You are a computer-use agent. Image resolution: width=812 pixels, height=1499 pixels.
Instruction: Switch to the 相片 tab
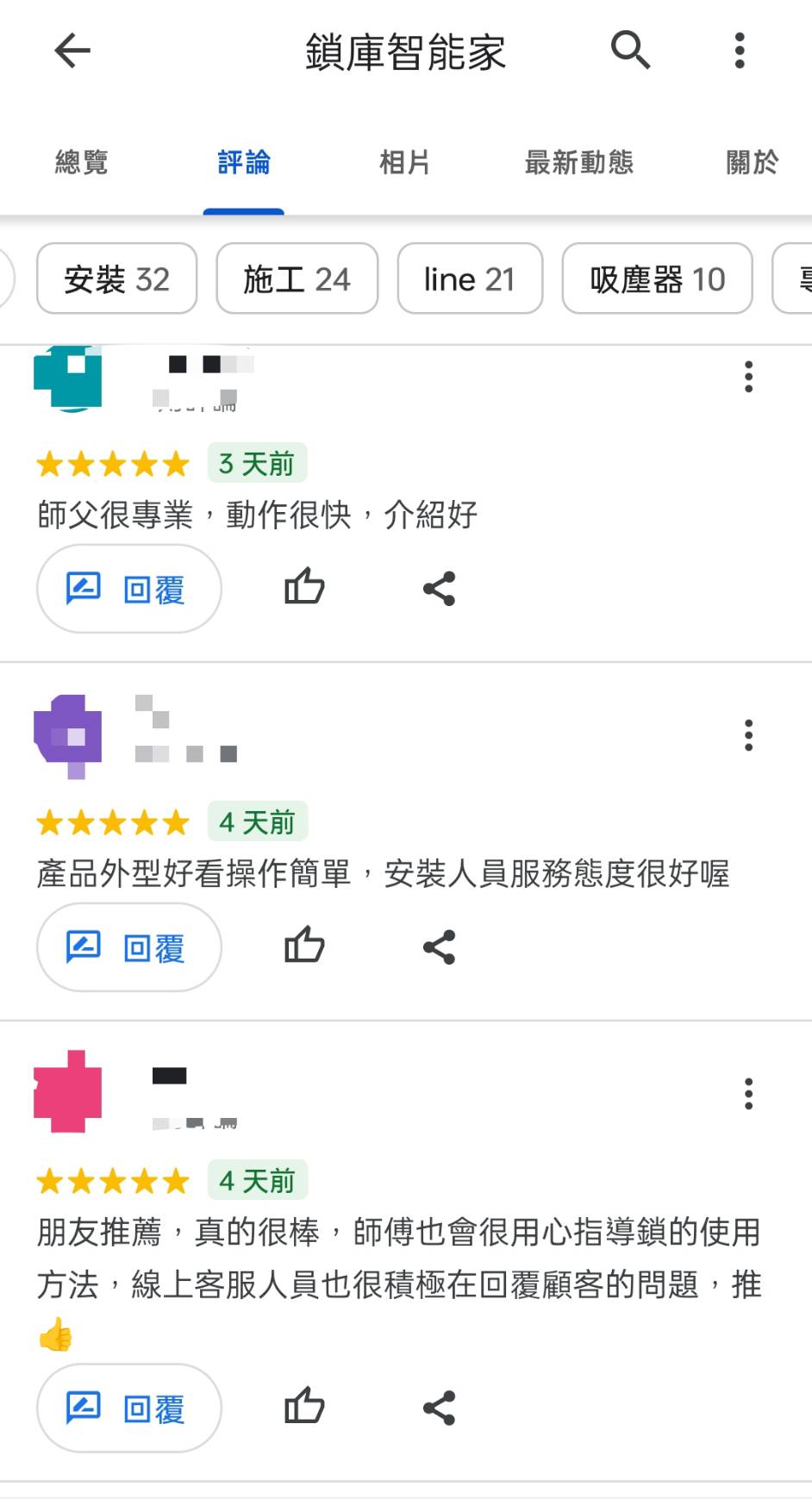point(405,162)
